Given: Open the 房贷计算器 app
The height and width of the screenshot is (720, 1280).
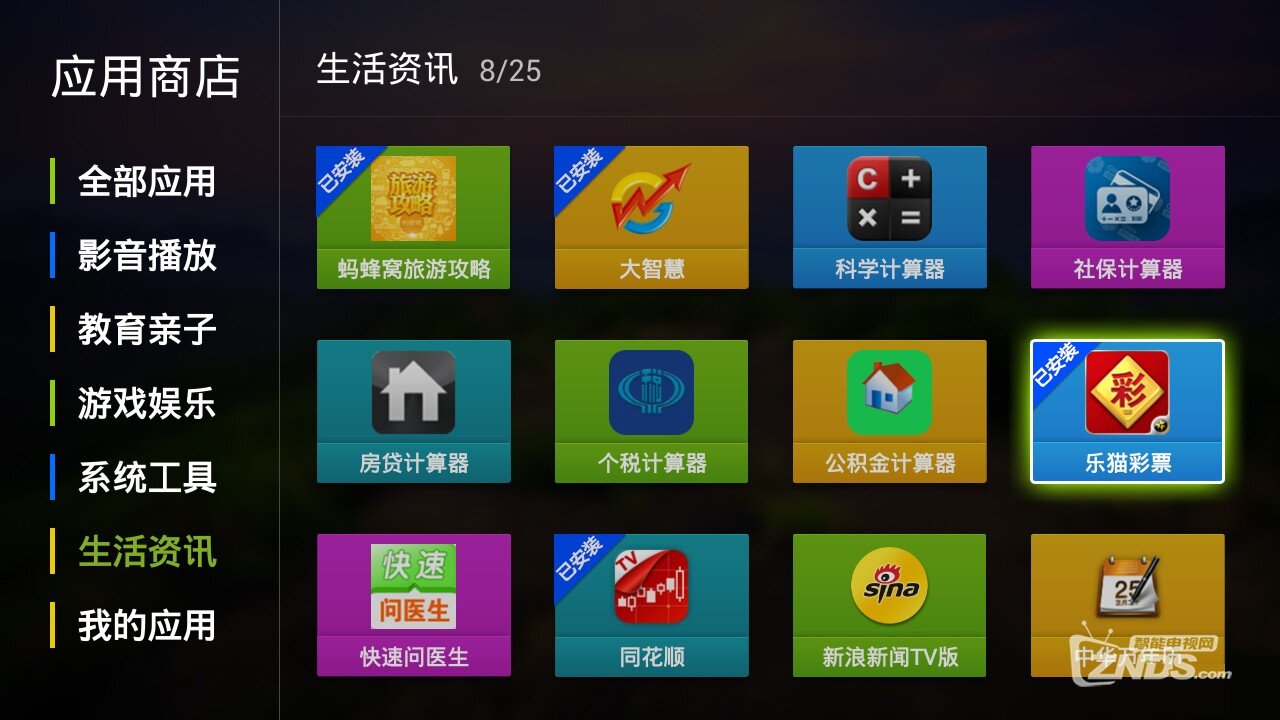Looking at the screenshot, I should (x=413, y=411).
